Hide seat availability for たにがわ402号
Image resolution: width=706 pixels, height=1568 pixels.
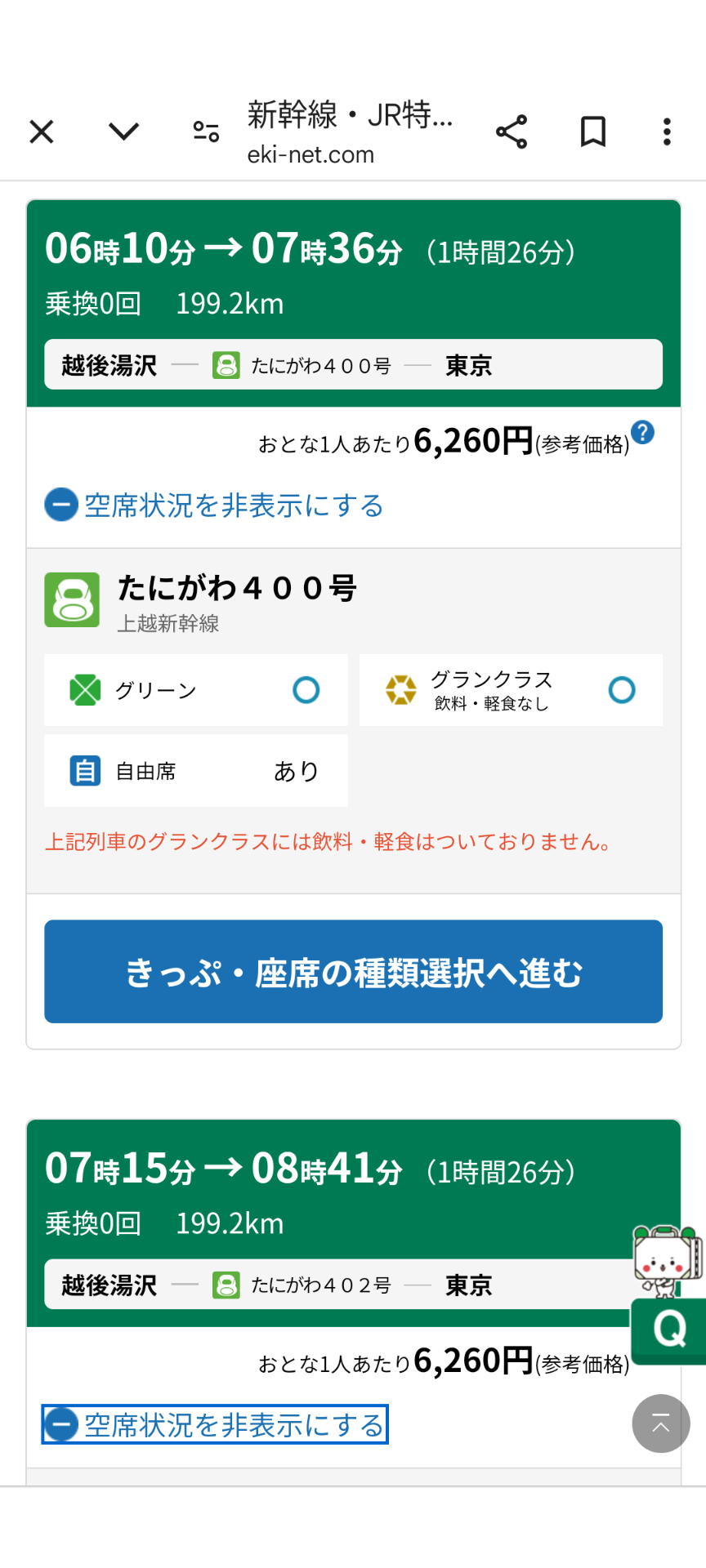tap(214, 1424)
